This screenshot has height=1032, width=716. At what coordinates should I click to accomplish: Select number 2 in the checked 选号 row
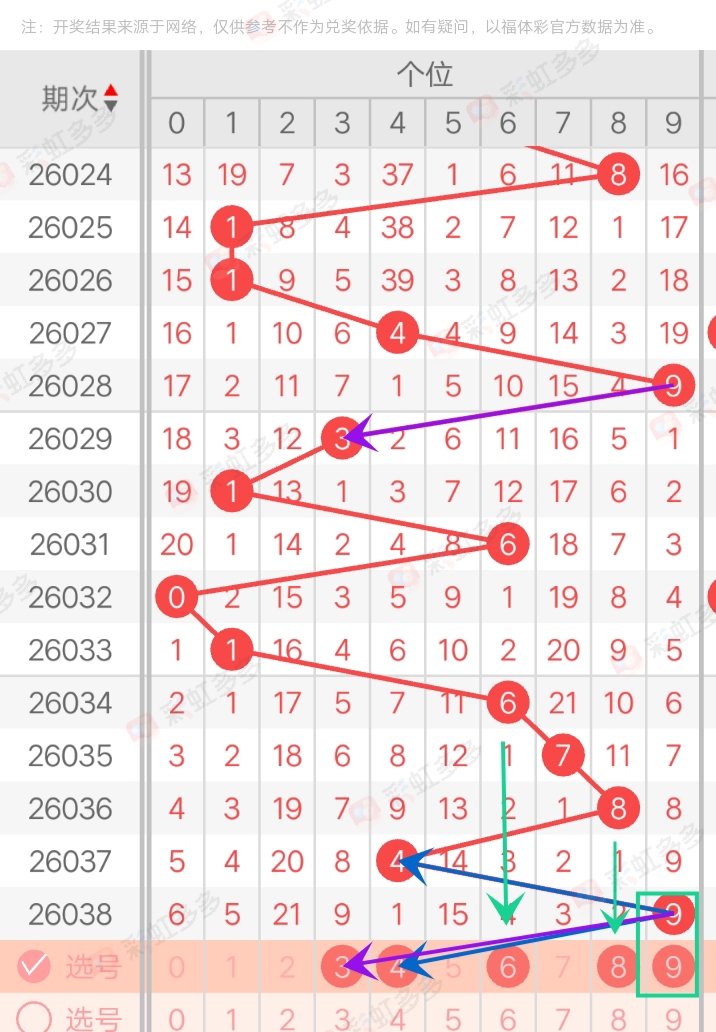point(287,967)
